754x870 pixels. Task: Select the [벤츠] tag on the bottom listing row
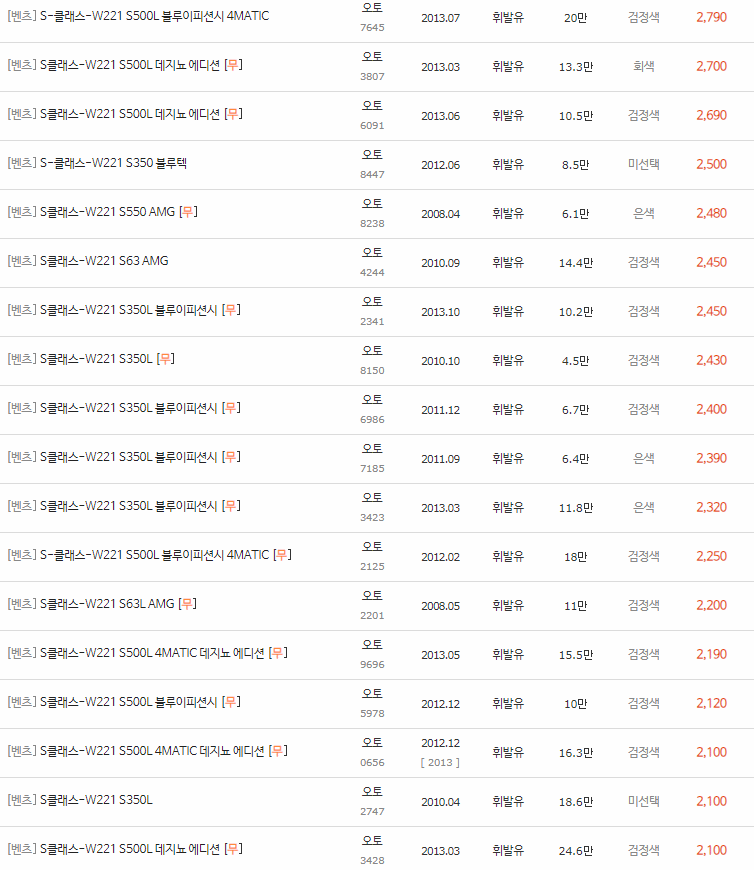click(19, 849)
